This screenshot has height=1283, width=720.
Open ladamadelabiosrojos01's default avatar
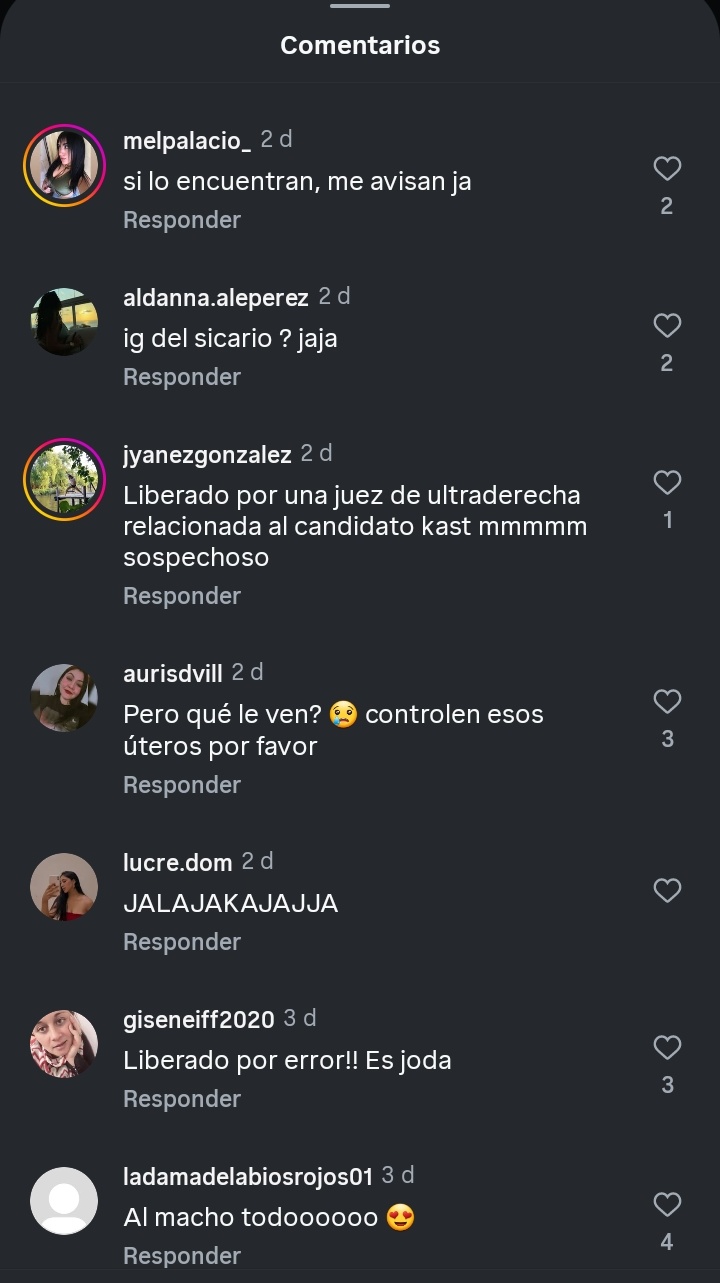click(x=64, y=1201)
